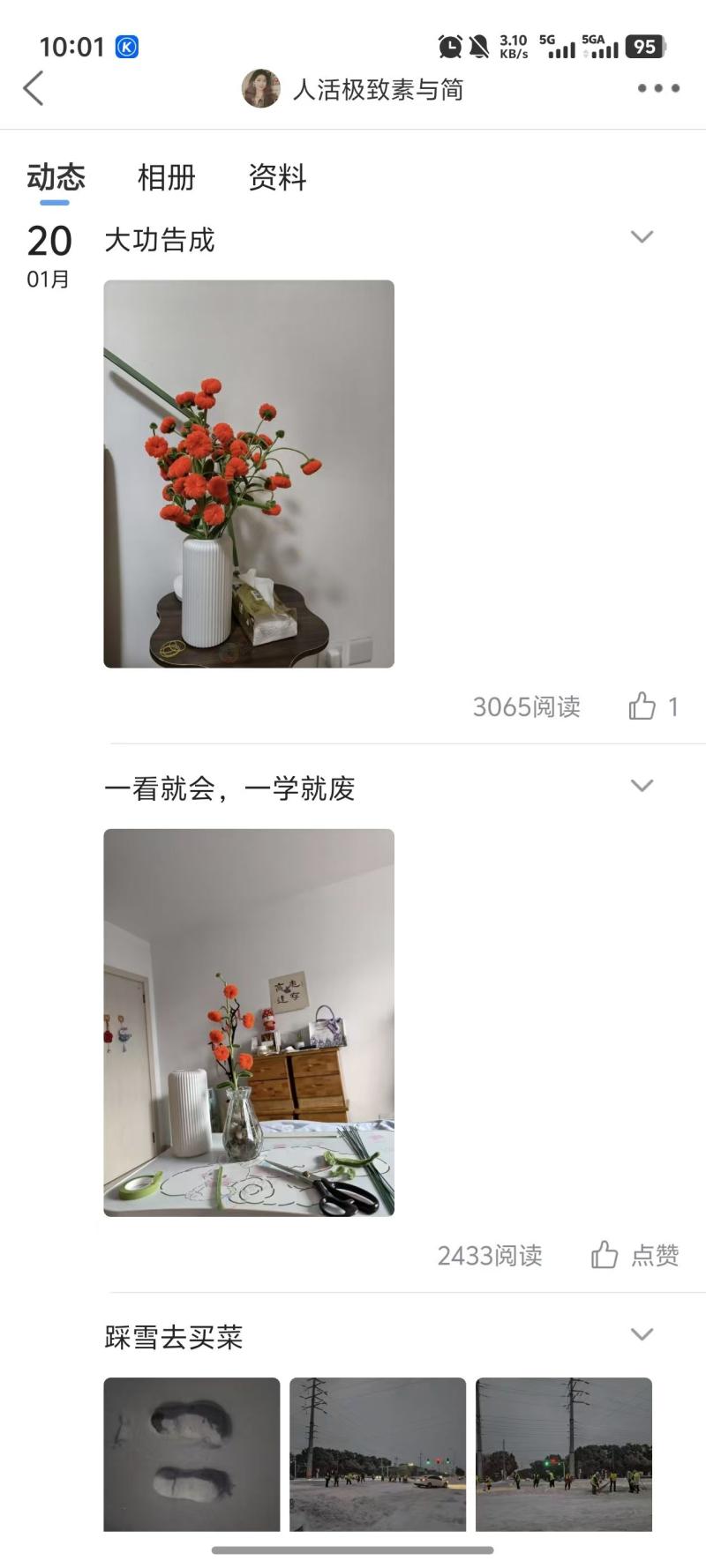Open the profile avatar of 人活极致素与简

[x=260, y=88]
